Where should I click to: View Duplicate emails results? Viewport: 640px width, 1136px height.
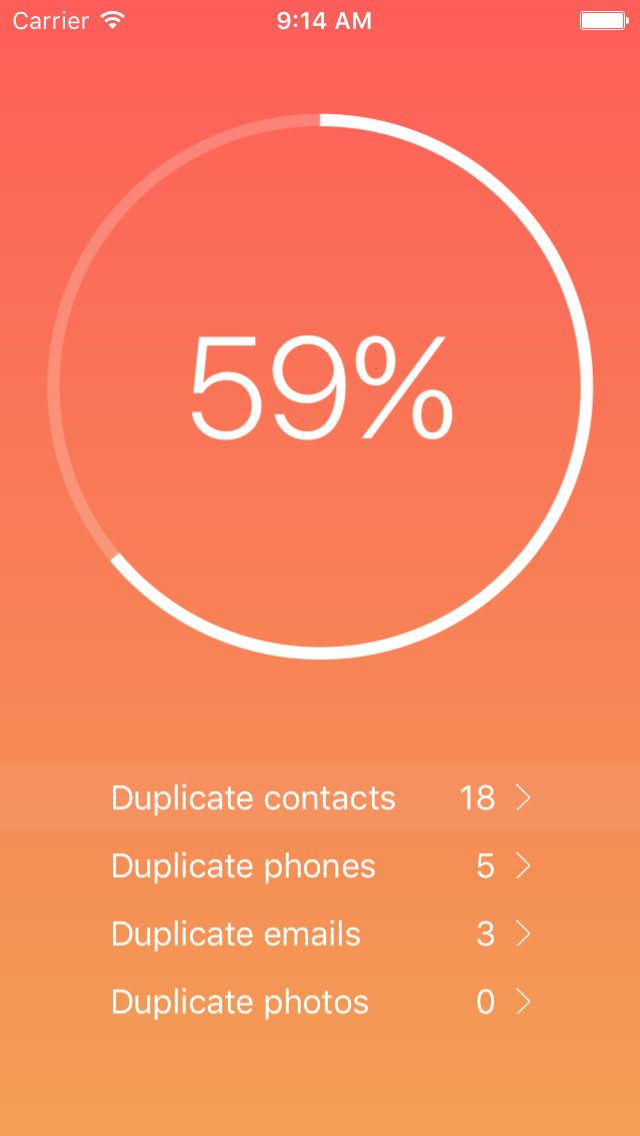point(320,933)
